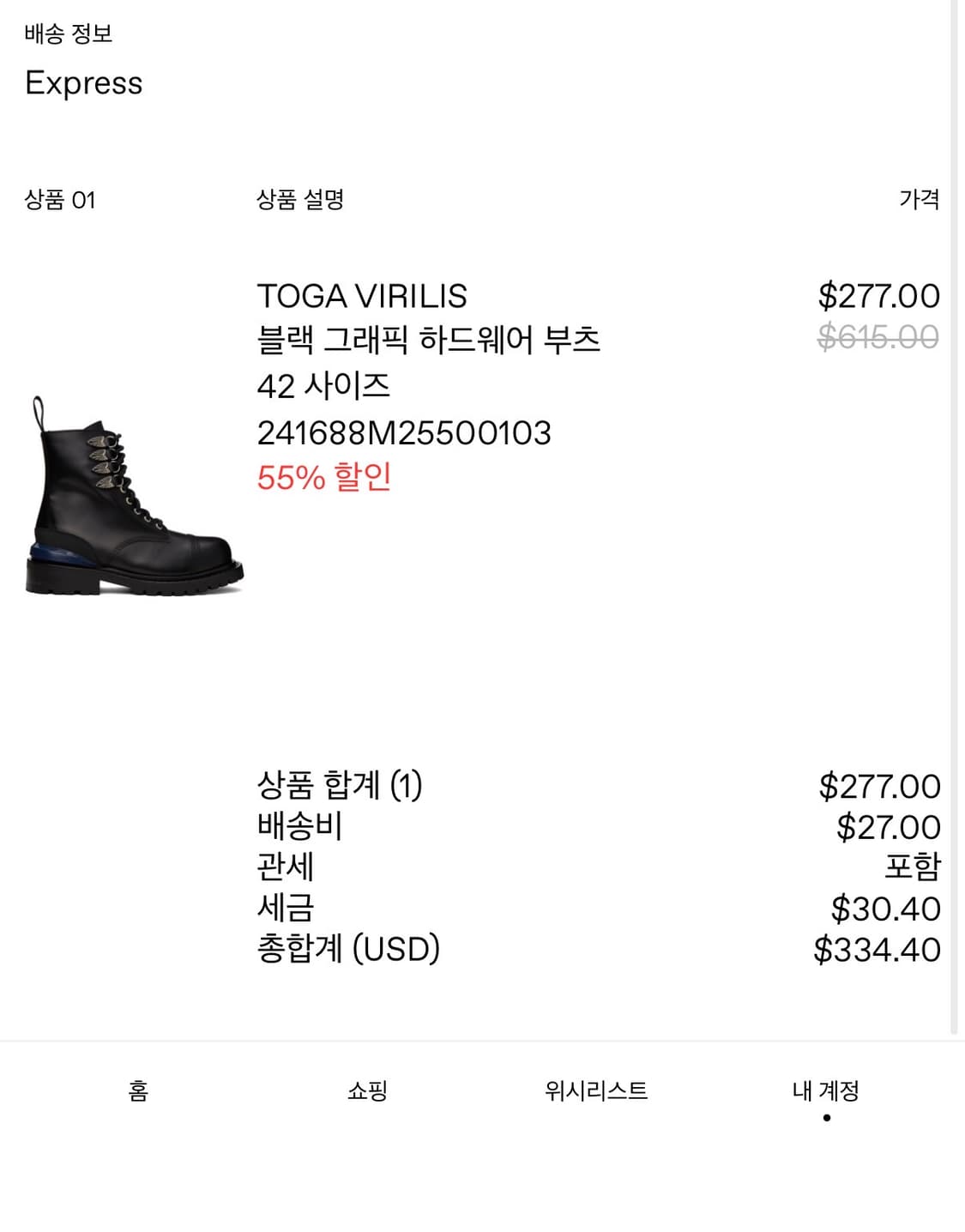This screenshot has width=965, height=1232.
Task: Open the 블랙 그래픽 하드웨어 부츠 product page
Action: pos(431,341)
